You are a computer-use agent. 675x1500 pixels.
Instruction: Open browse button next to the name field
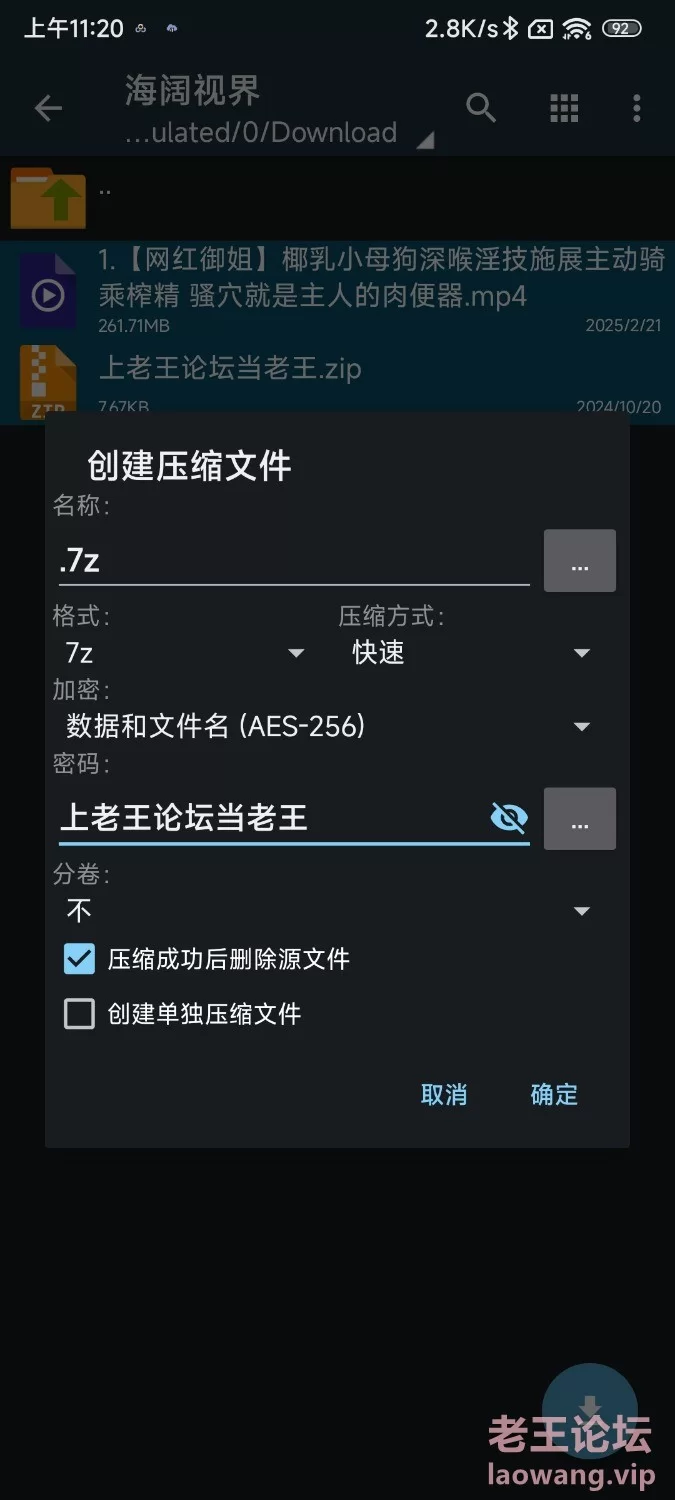[580, 561]
